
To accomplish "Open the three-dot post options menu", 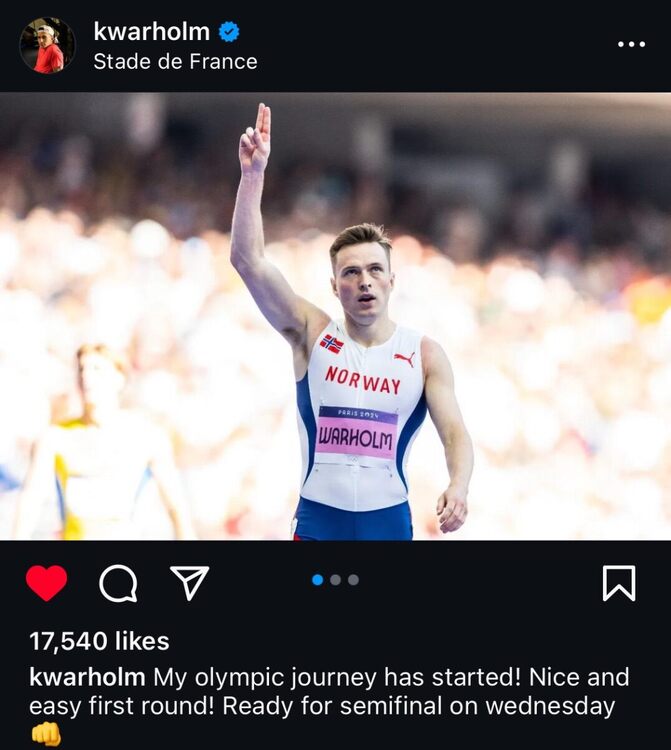I will (x=631, y=45).
